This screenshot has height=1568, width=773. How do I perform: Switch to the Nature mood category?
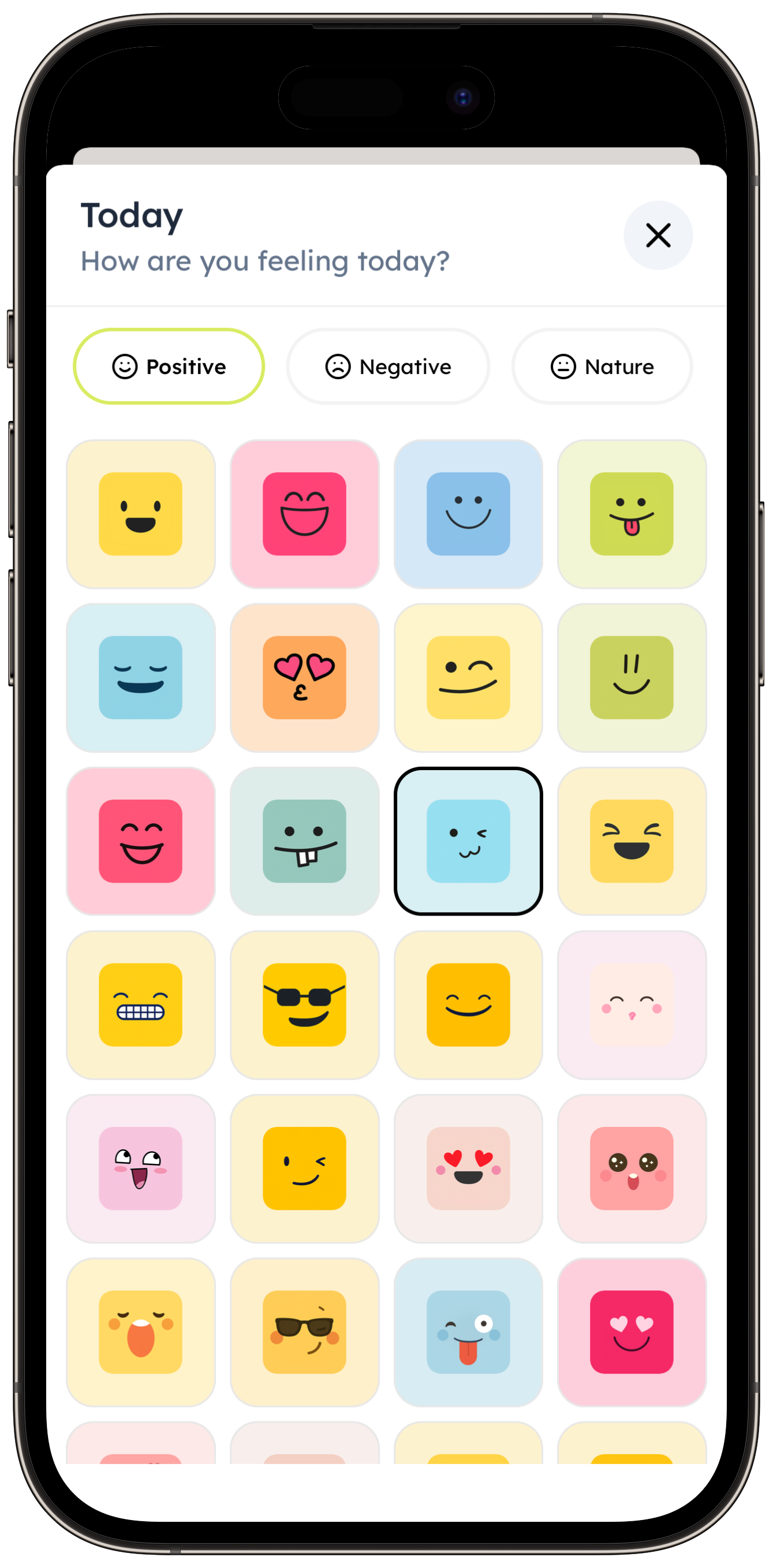(x=602, y=367)
